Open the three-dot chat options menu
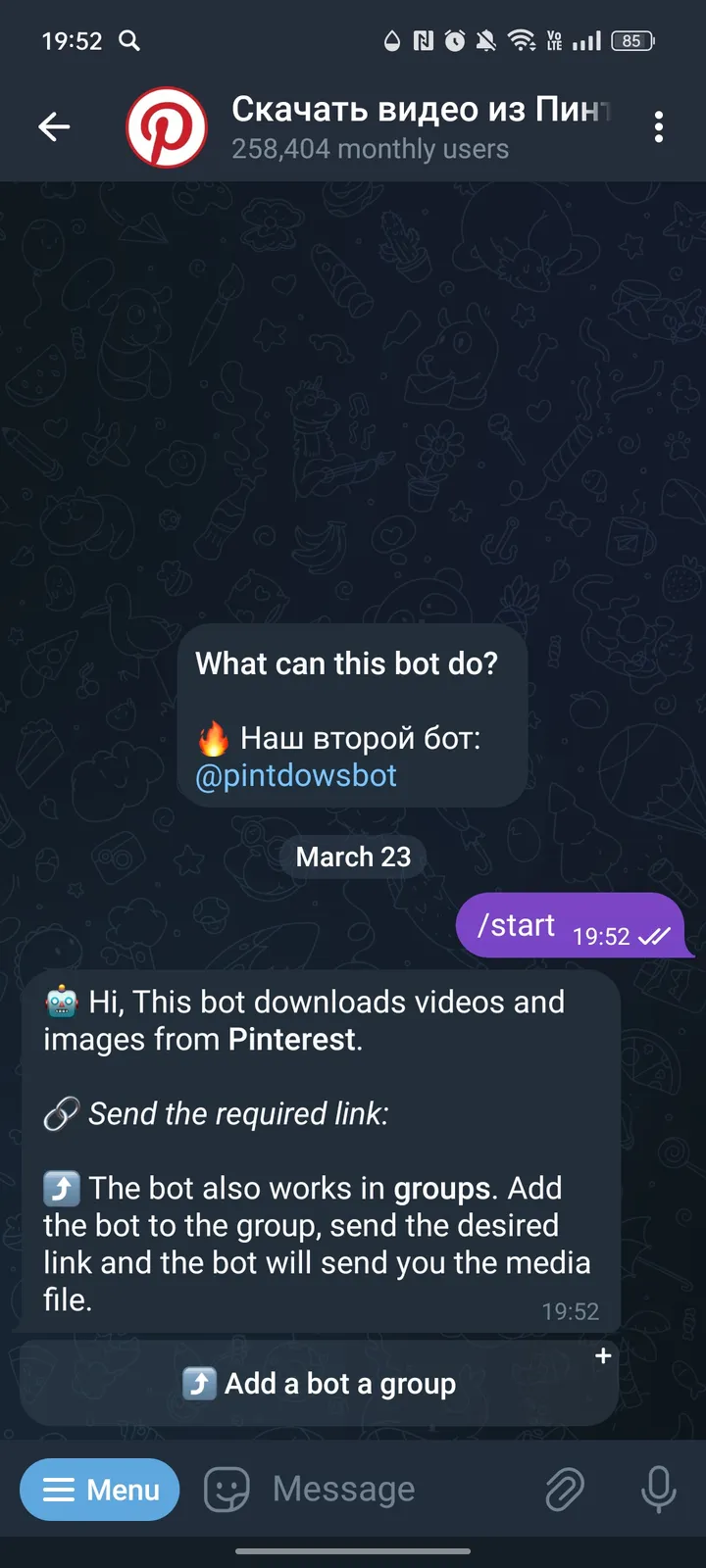706x1568 pixels. [x=659, y=126]
